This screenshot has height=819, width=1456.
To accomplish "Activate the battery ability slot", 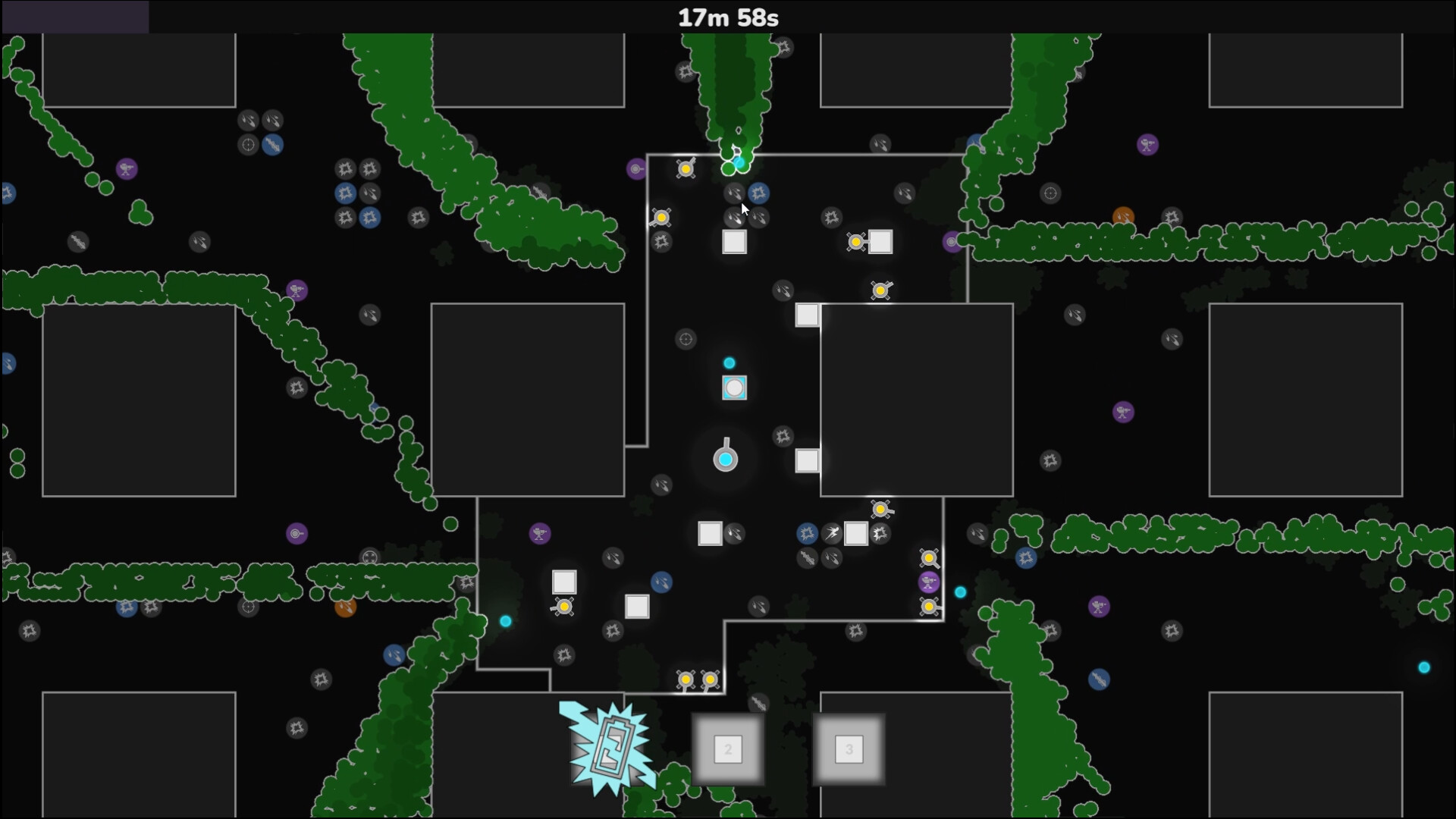I will tap(609, 749).
